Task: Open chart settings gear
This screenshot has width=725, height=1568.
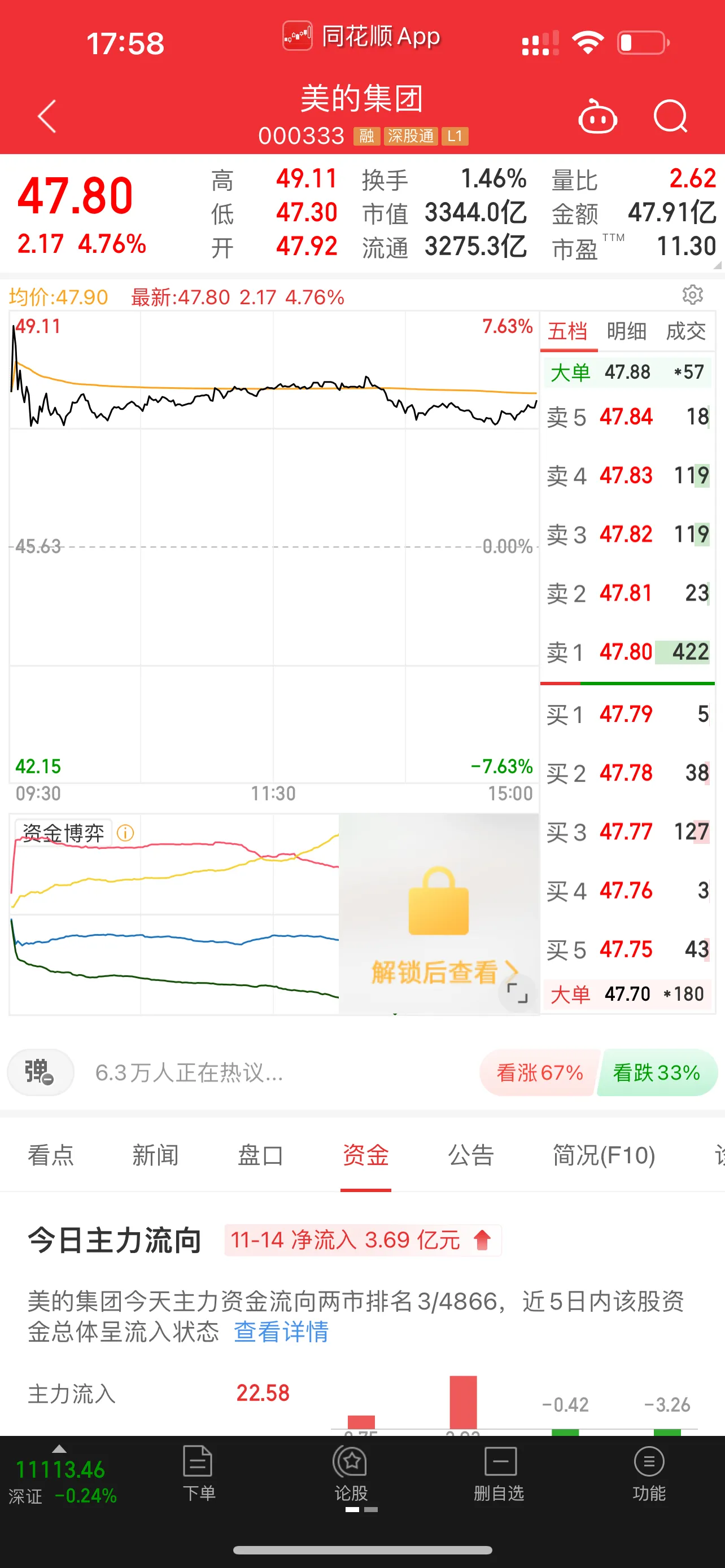Action: pyautogui.click(x=692, y=295)
